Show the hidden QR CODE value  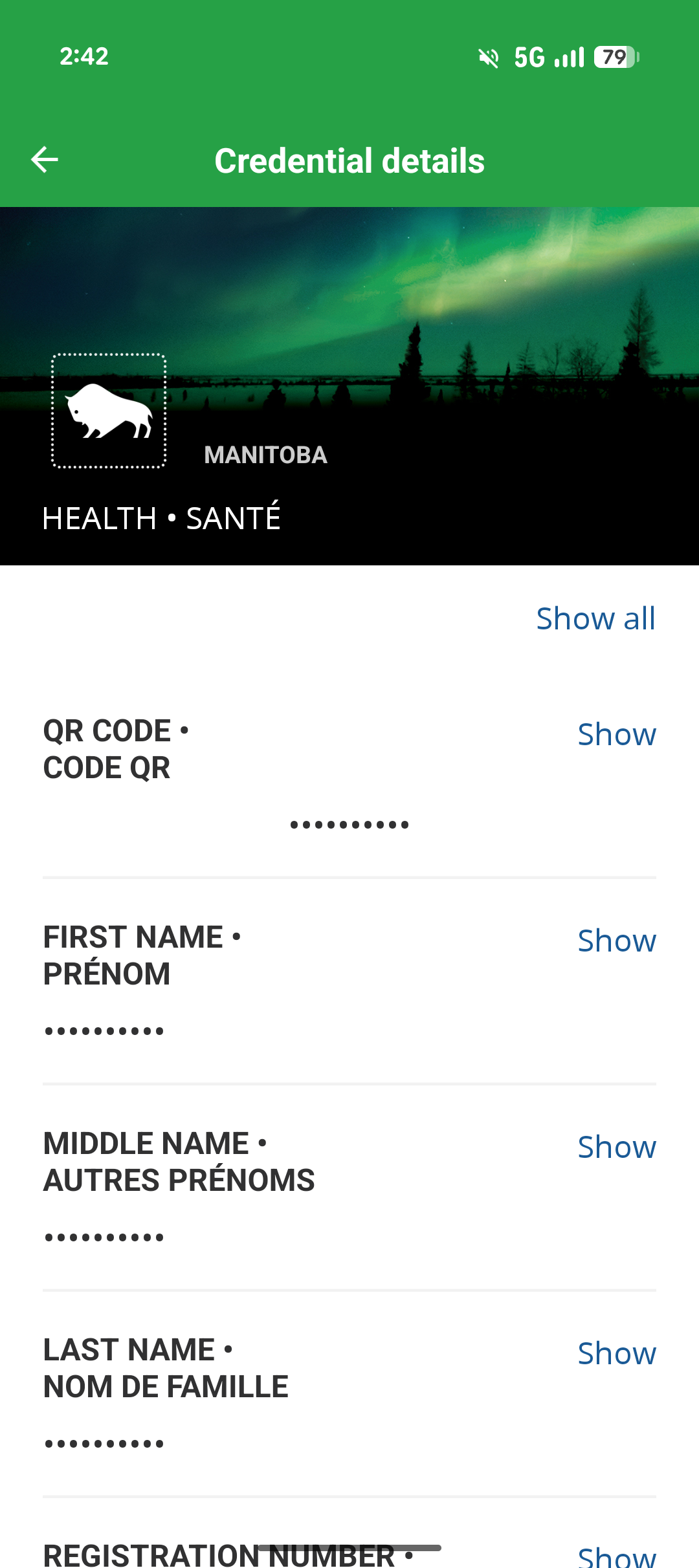click(616, 733)
